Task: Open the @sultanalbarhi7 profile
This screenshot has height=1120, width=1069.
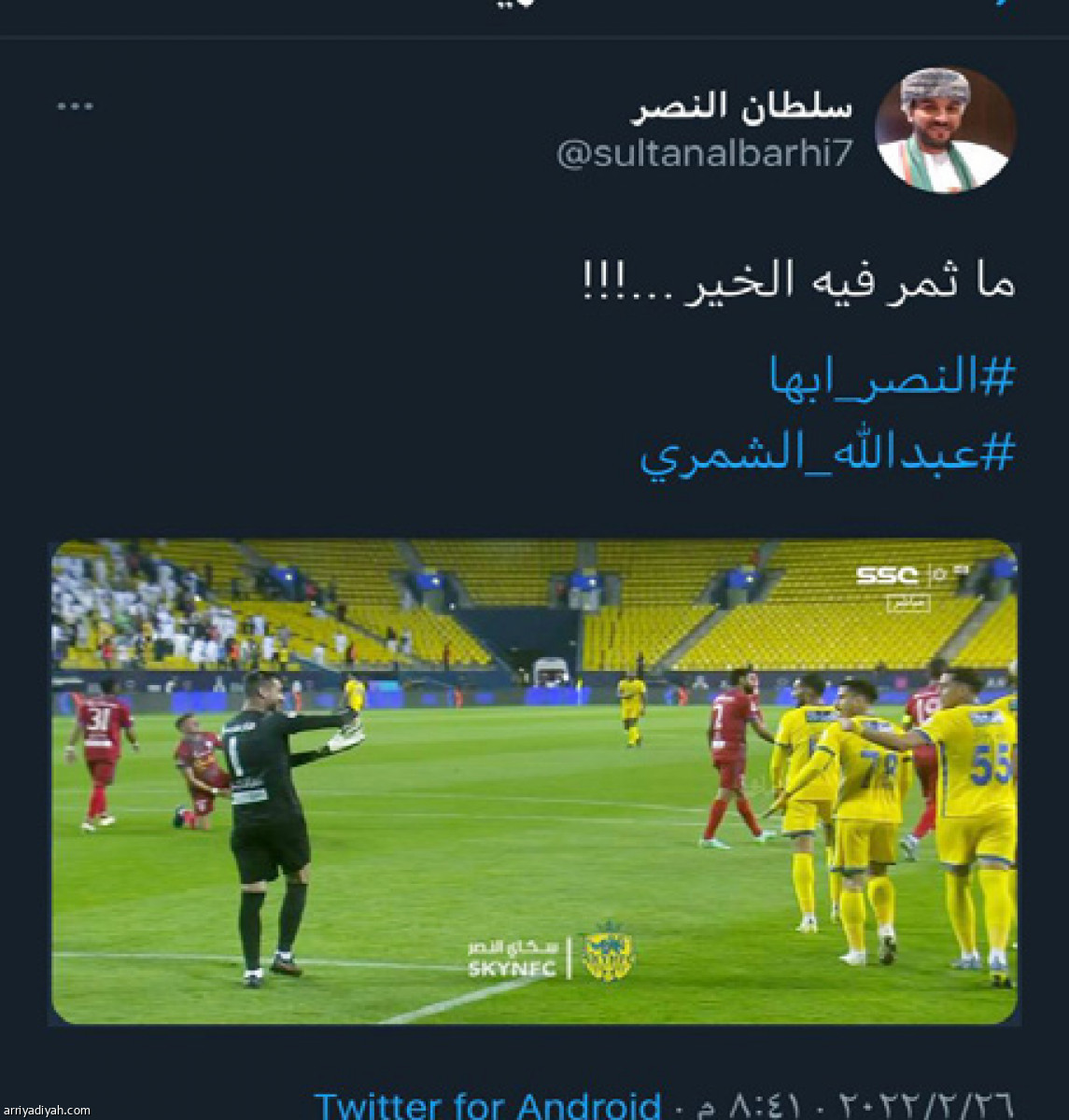Action: point(705,154)
